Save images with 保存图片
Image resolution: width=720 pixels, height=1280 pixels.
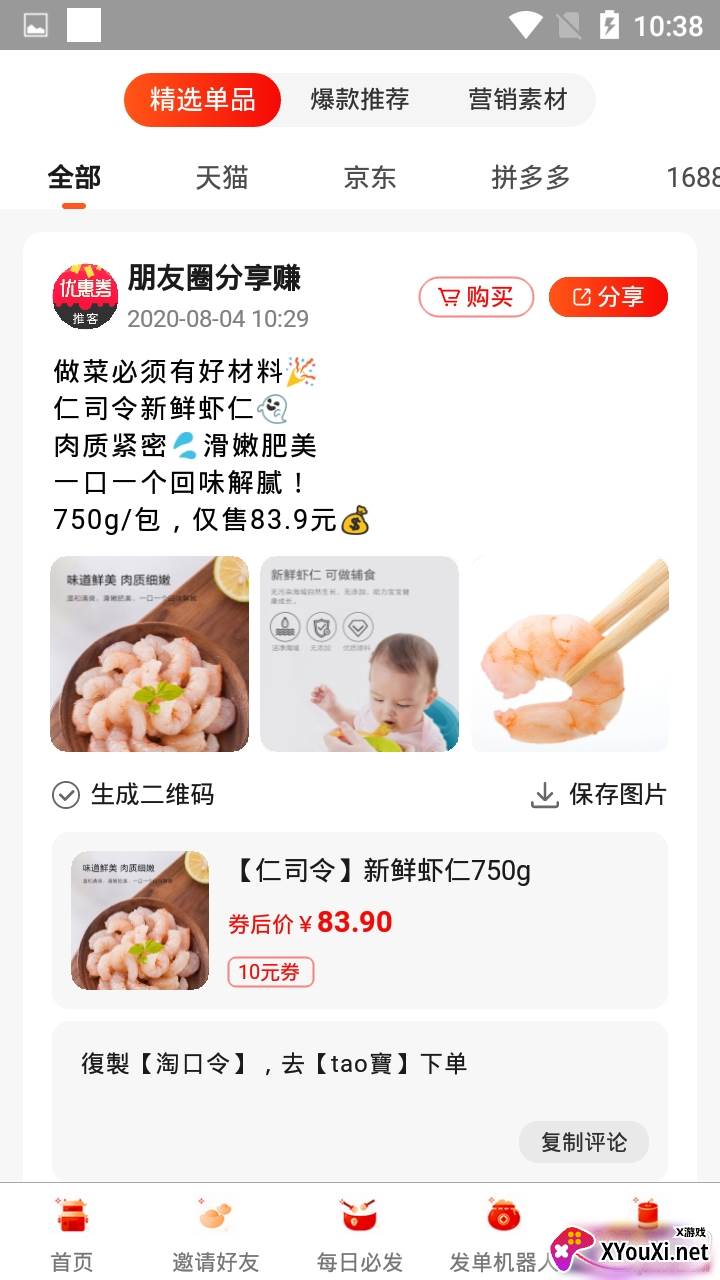(598, 795)
